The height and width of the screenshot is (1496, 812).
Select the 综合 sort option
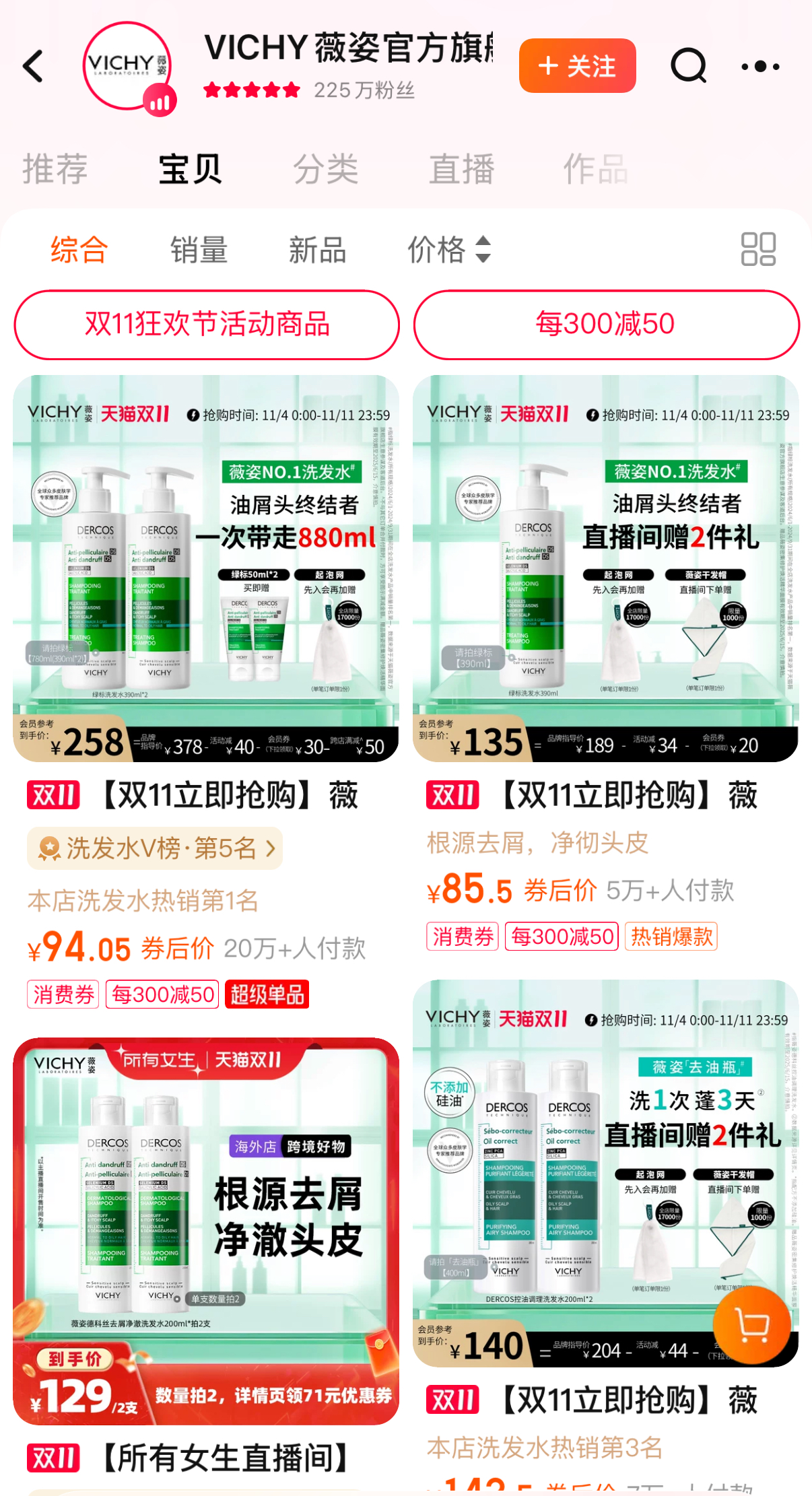(79, 250)
